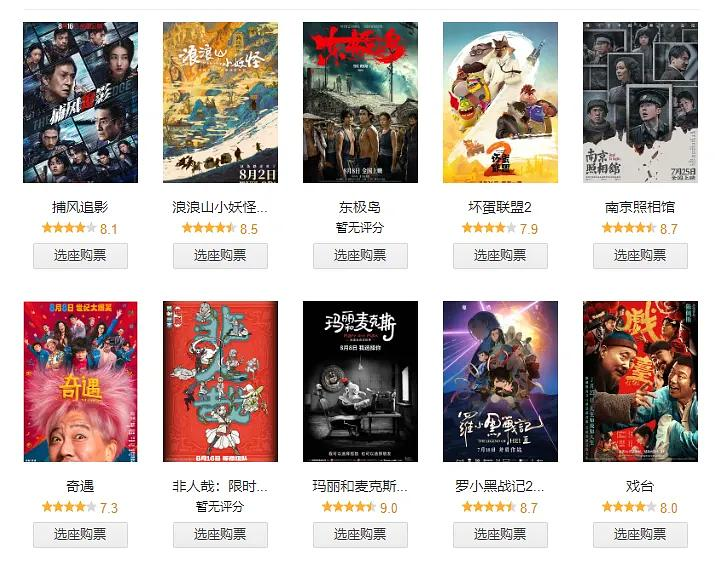Screen dimensions: 720x569
Task: Tap 选座购票 for 坏蛋联盟2
Action: click(500, 255)
